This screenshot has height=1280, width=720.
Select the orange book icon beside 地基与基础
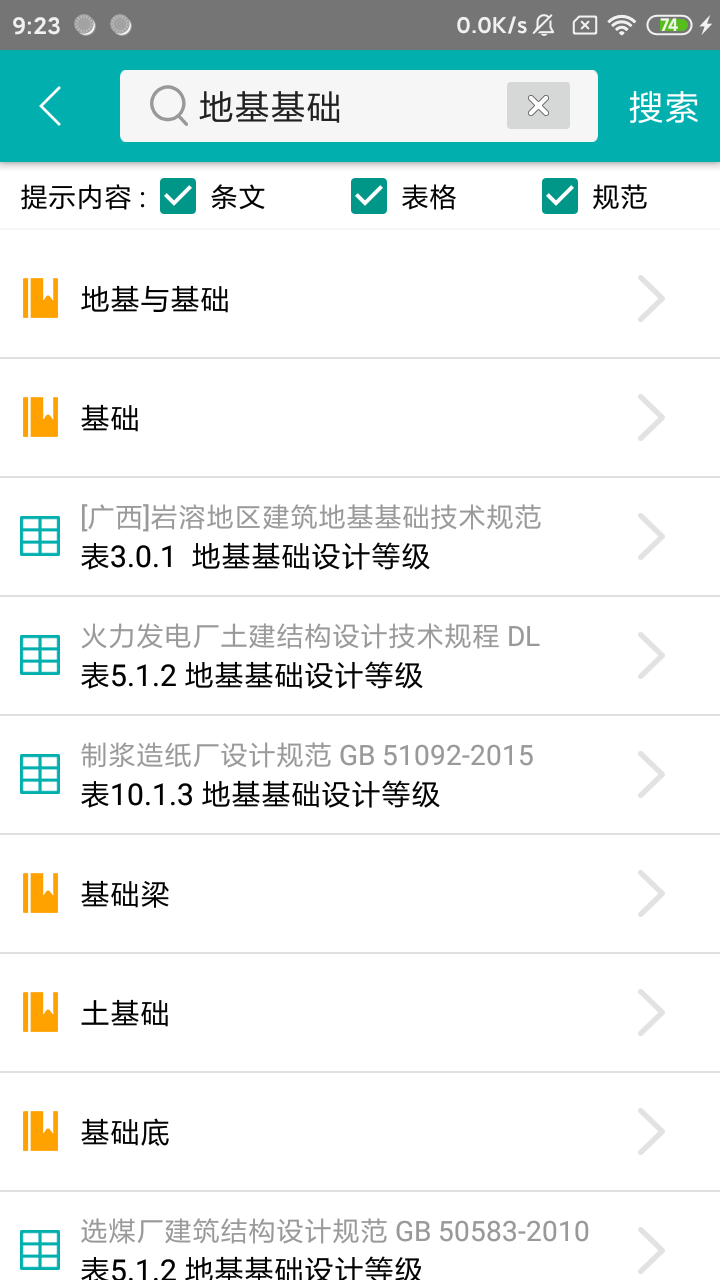(x=40, y=298)
